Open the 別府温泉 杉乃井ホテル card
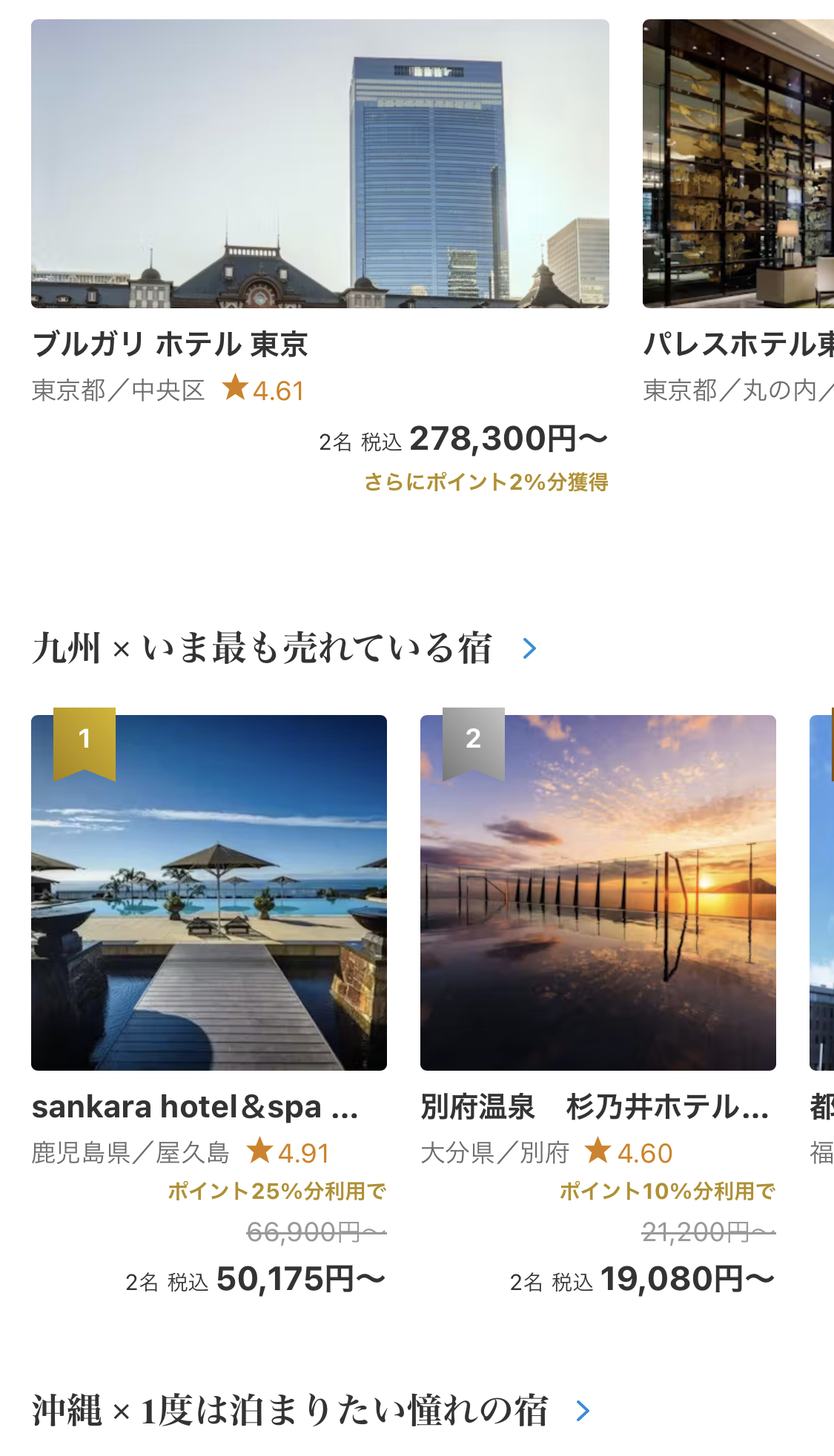Image resolution: width=834 pixels, height=1456 pixels. click(598, 892)
